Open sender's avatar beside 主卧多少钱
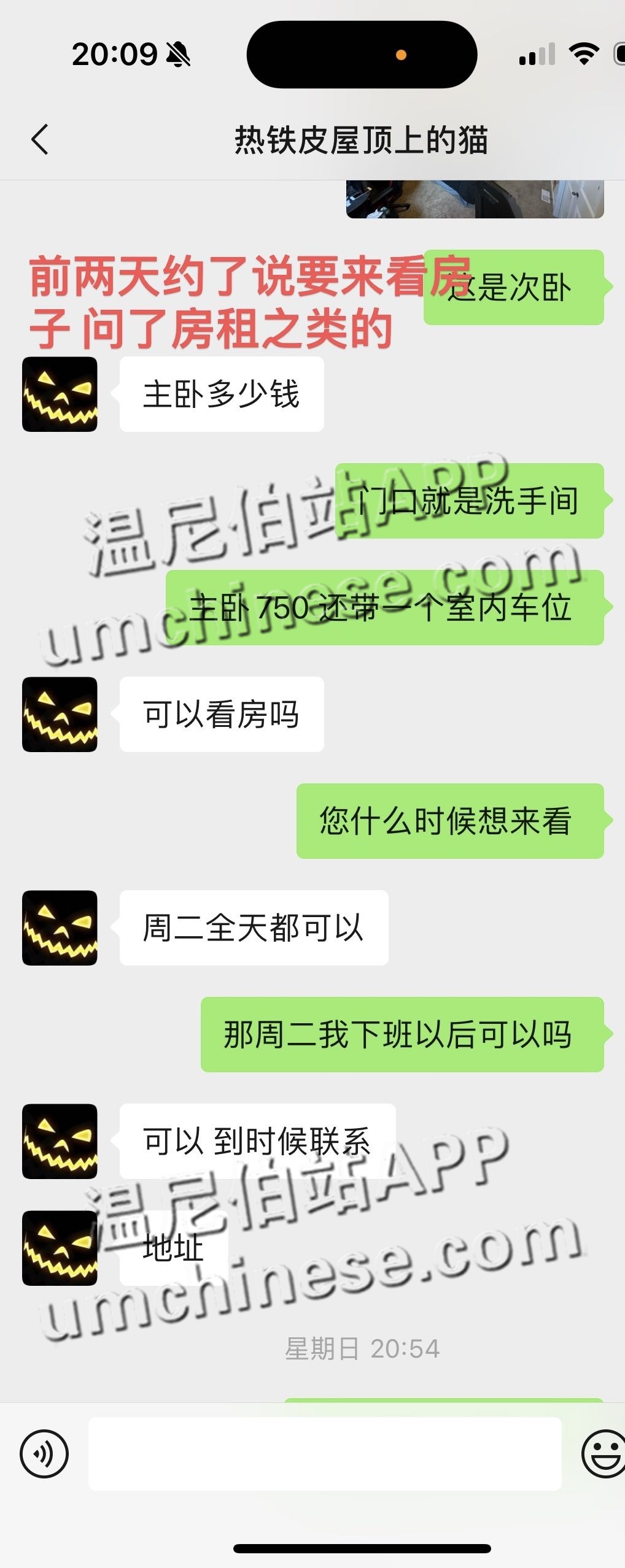 [x=60, y=394]
